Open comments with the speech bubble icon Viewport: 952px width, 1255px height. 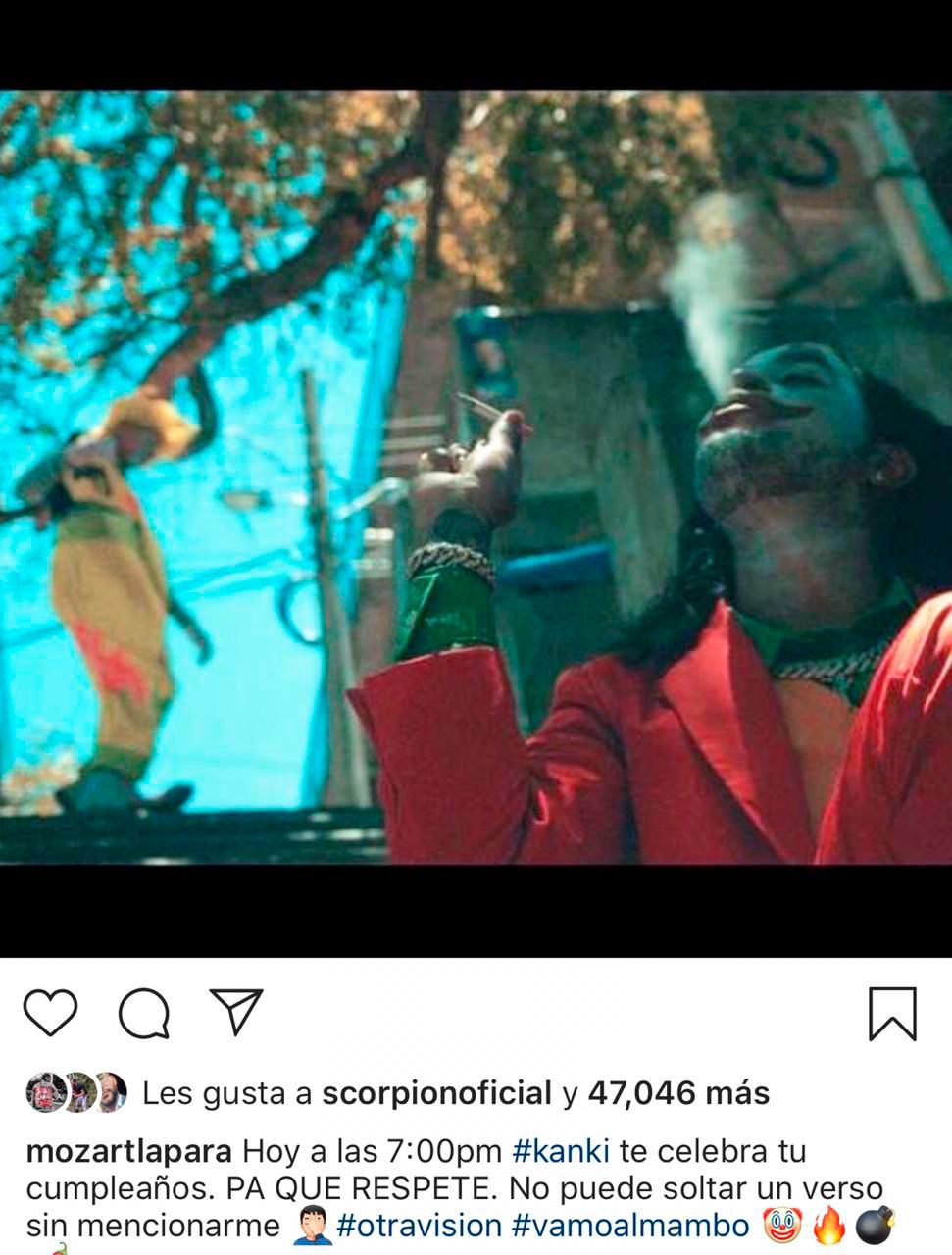(144, 1013)
